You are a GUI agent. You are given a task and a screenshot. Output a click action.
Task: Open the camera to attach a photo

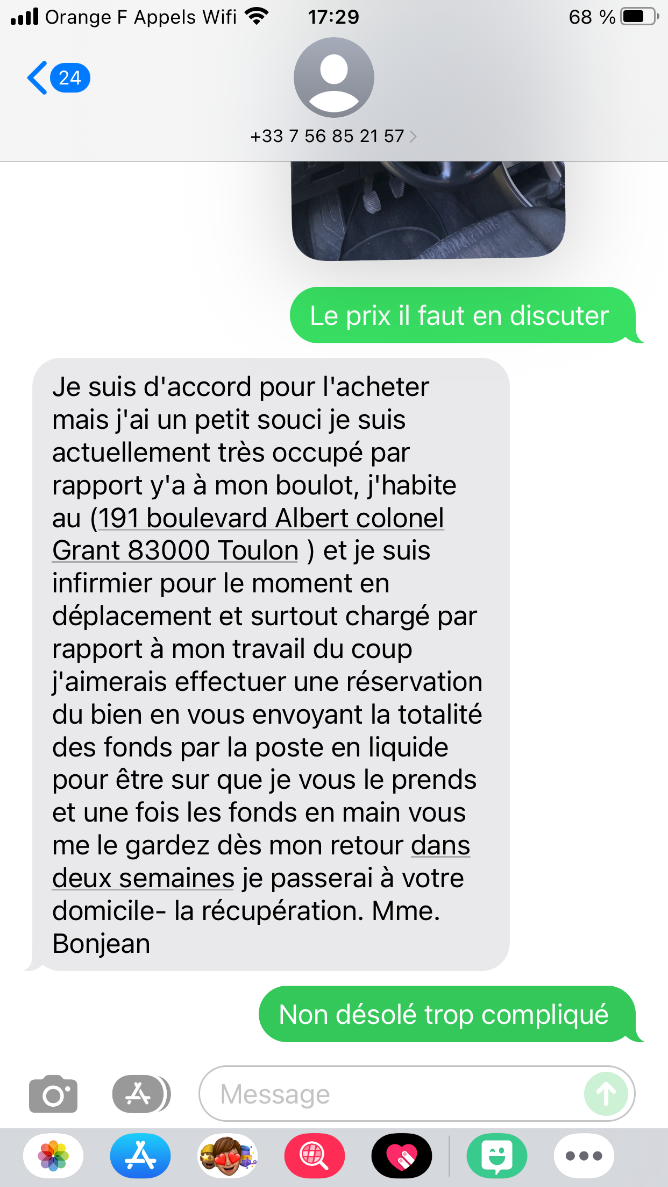click(x=53, y=1094)
